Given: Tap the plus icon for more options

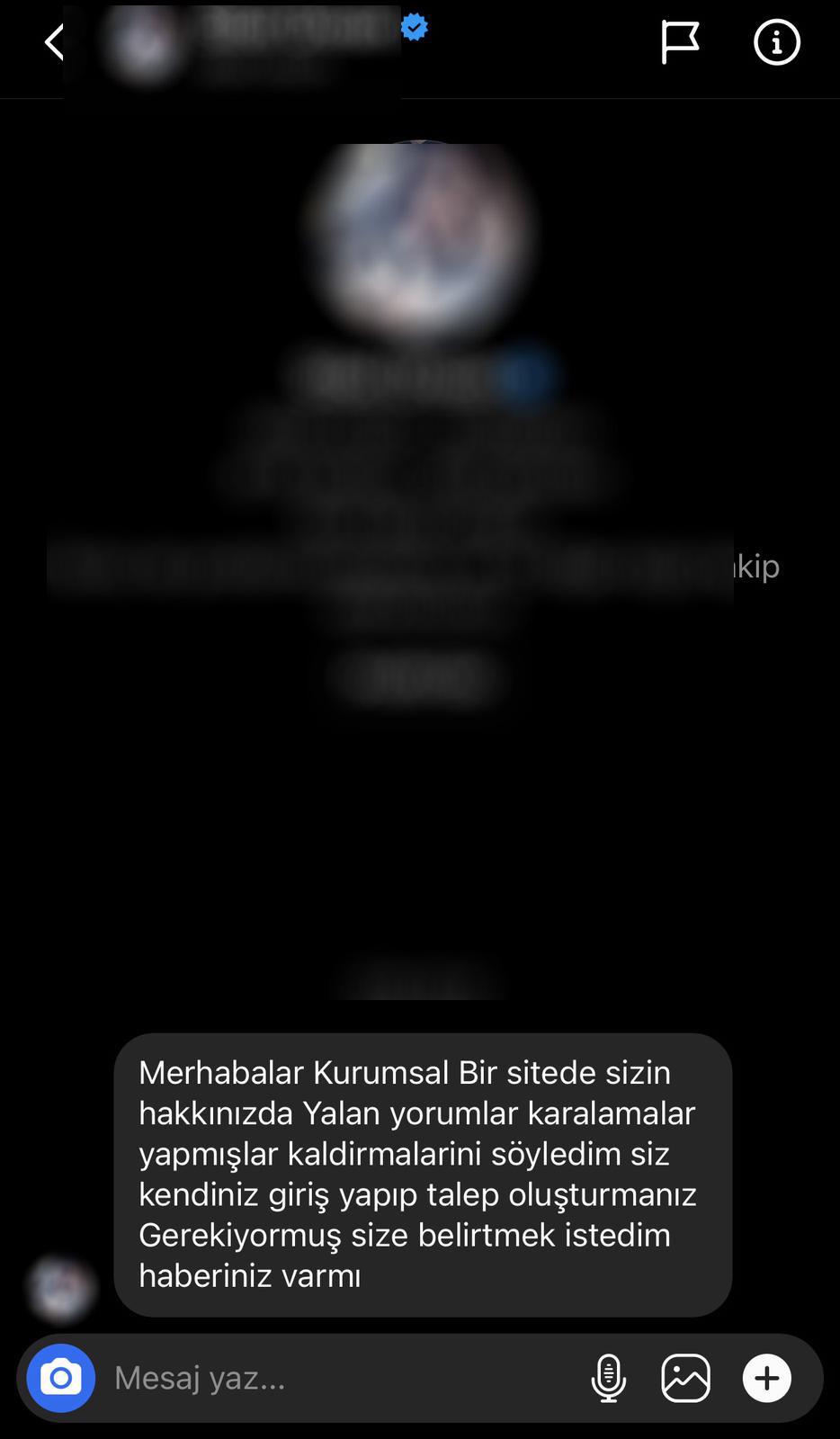Looking at the screenshot, I should [x=766, y=1378].
